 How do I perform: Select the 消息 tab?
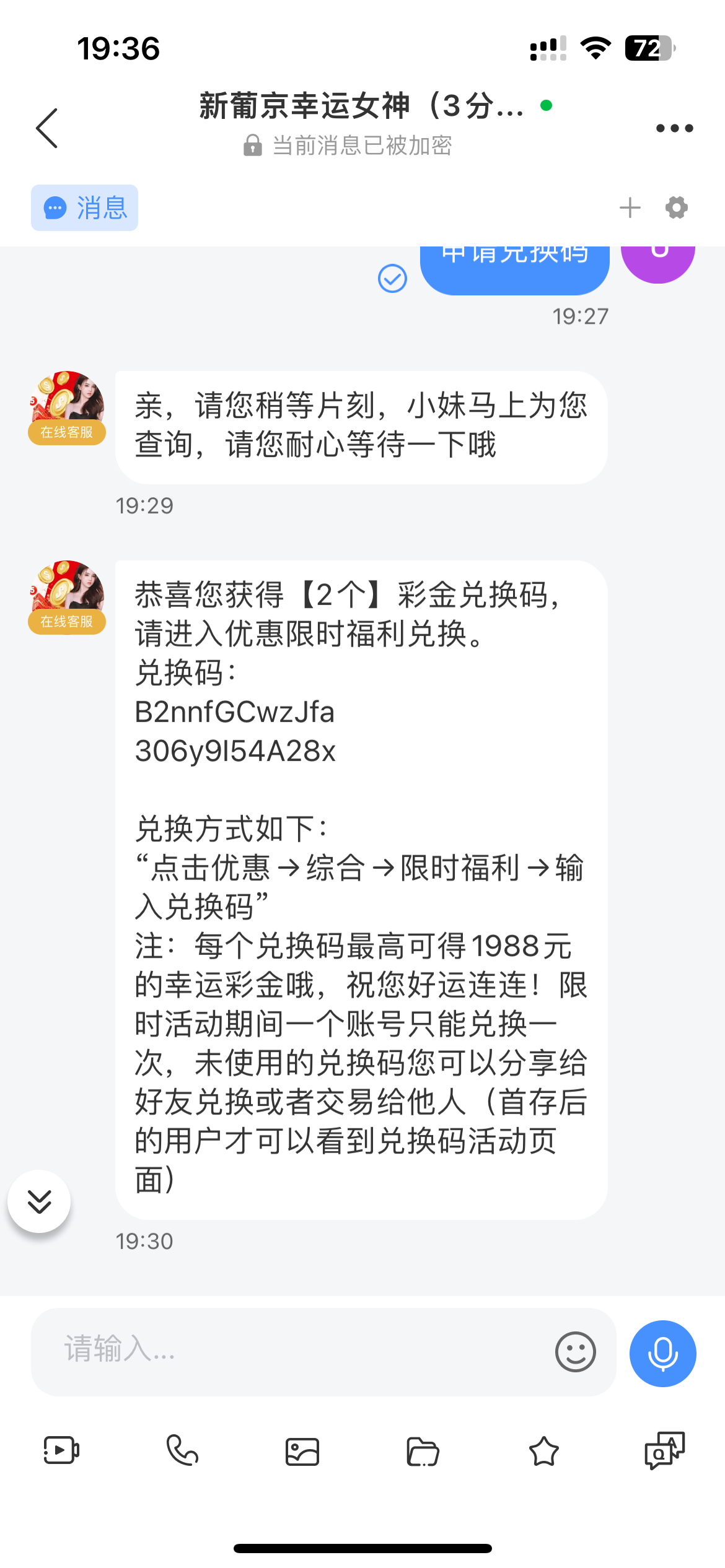(x=85, y=208)
